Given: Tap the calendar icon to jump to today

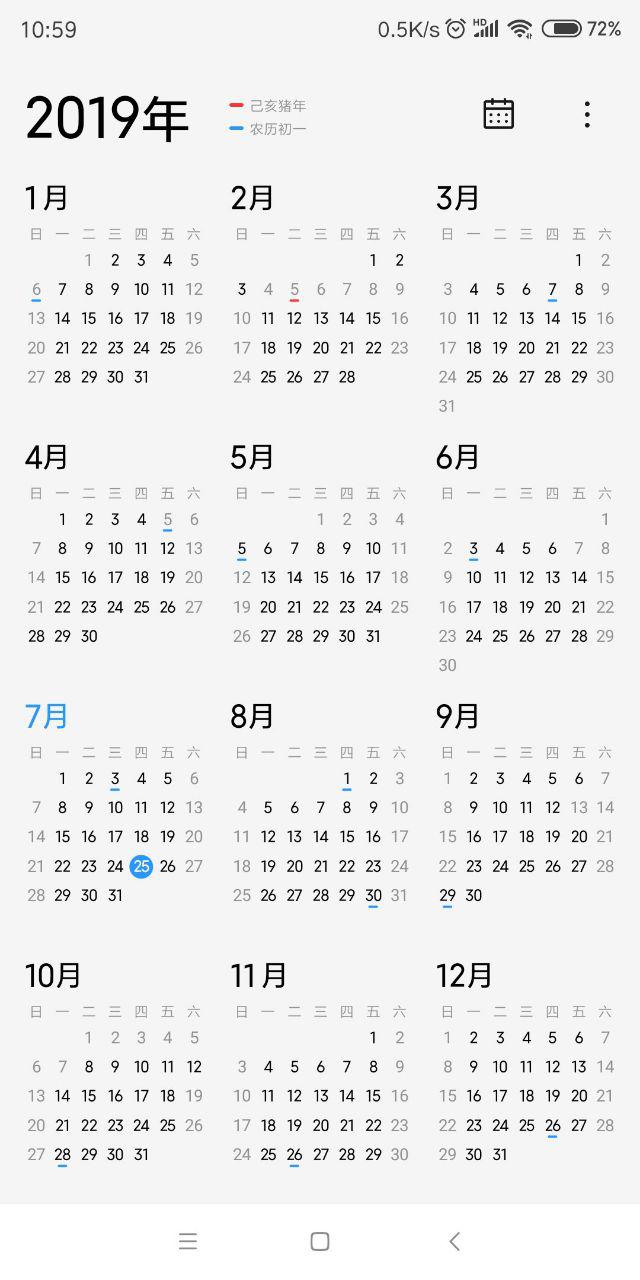Looking at the screenshot, I should [x=498, y=114].
